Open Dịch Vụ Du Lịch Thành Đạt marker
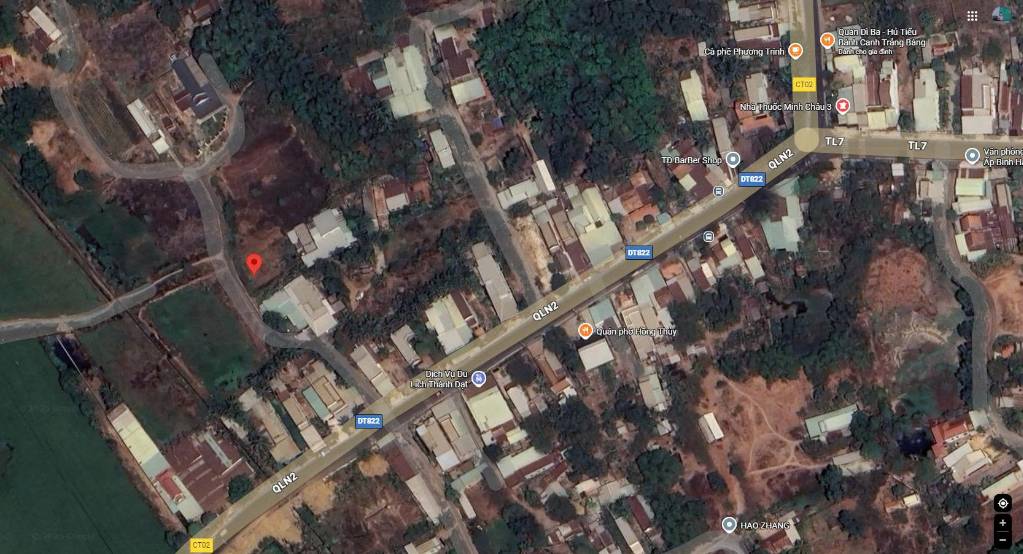Viewport: 1023px width, 554px height. click(x=478, y=378)
